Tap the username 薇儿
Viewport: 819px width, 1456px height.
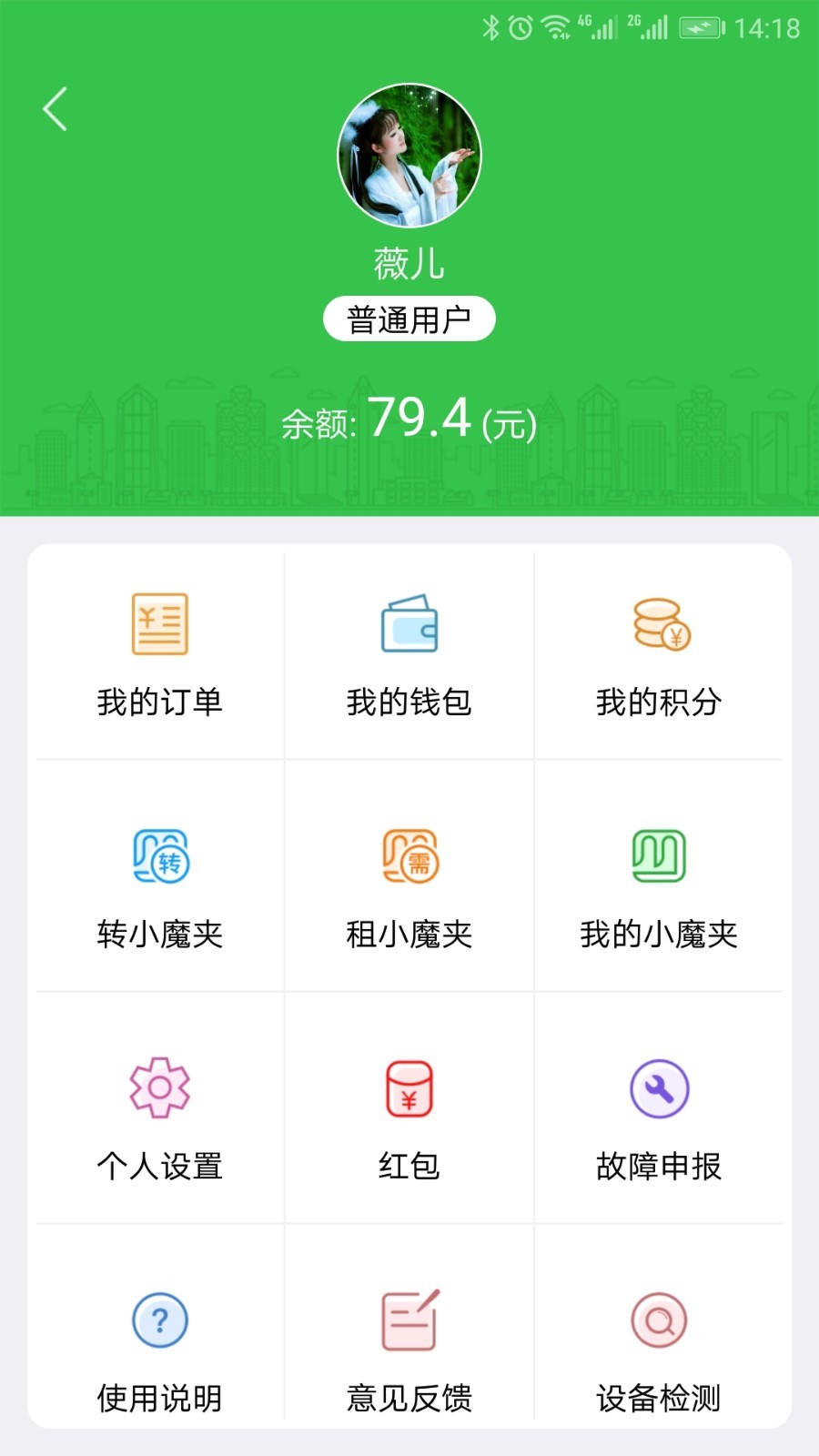coord(409,264)
